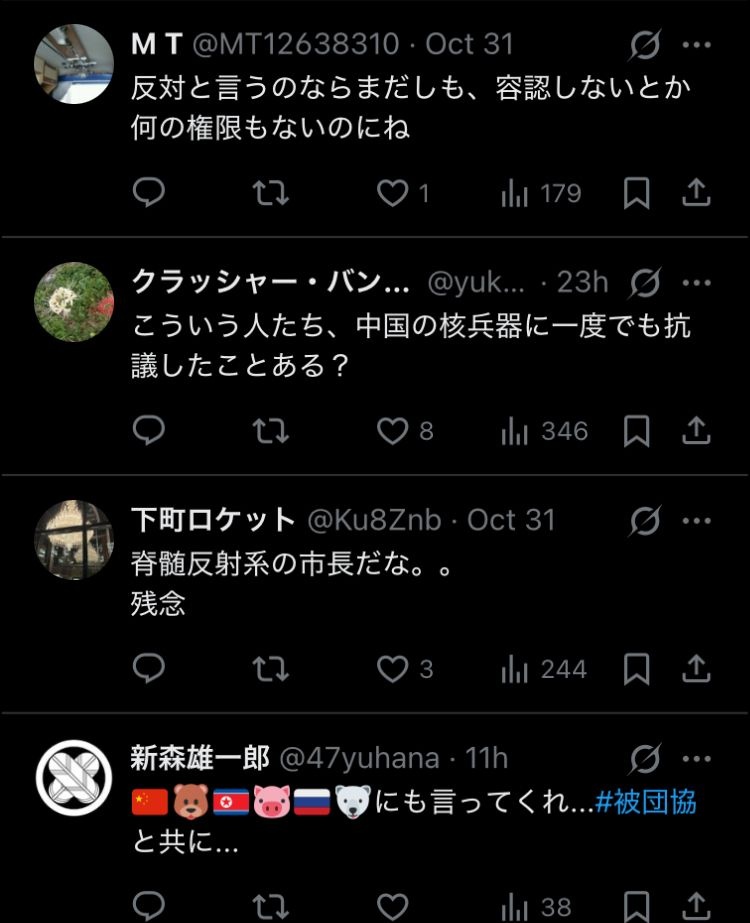Like the post by MT
Image resolution: width=750 pixels, height=923 pixels.
click(392, 193)
